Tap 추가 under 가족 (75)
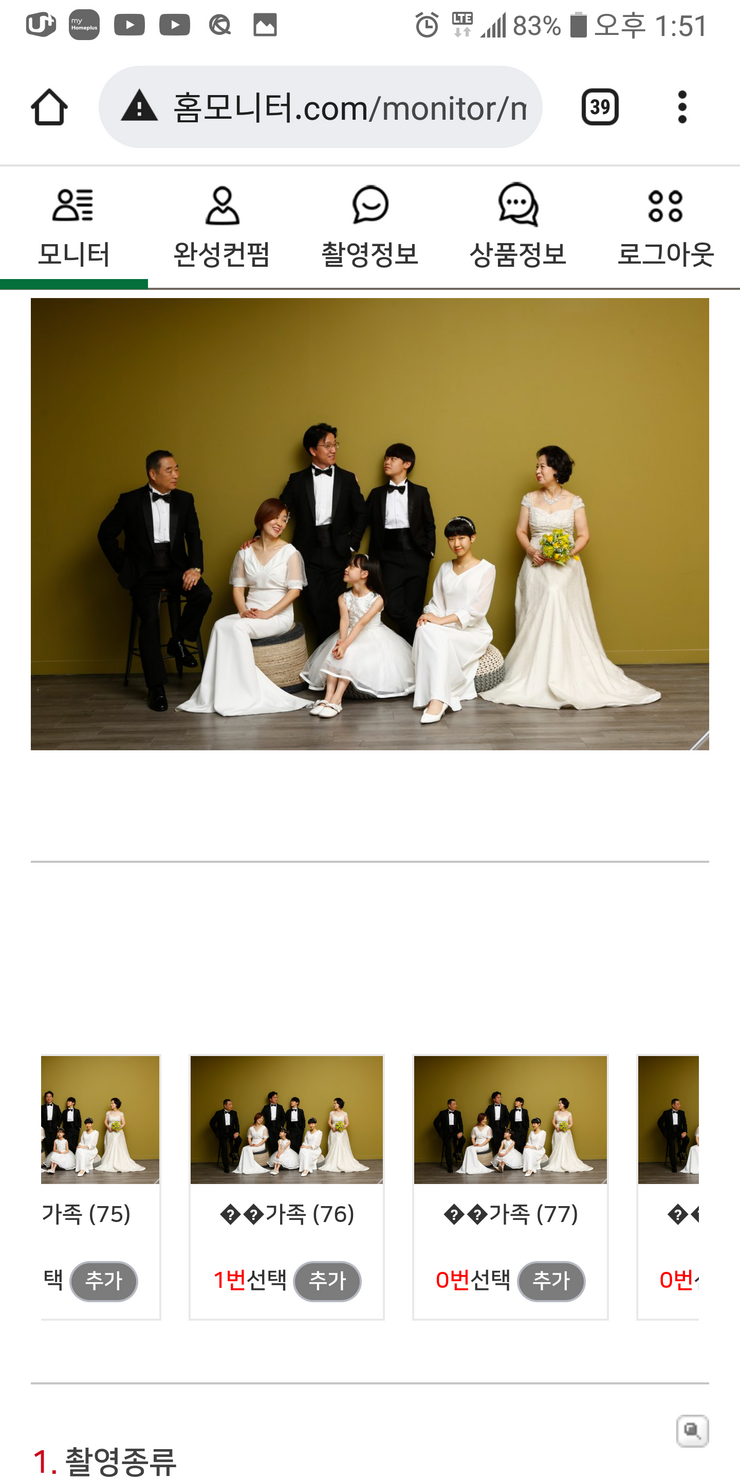 click(103, 1281)
